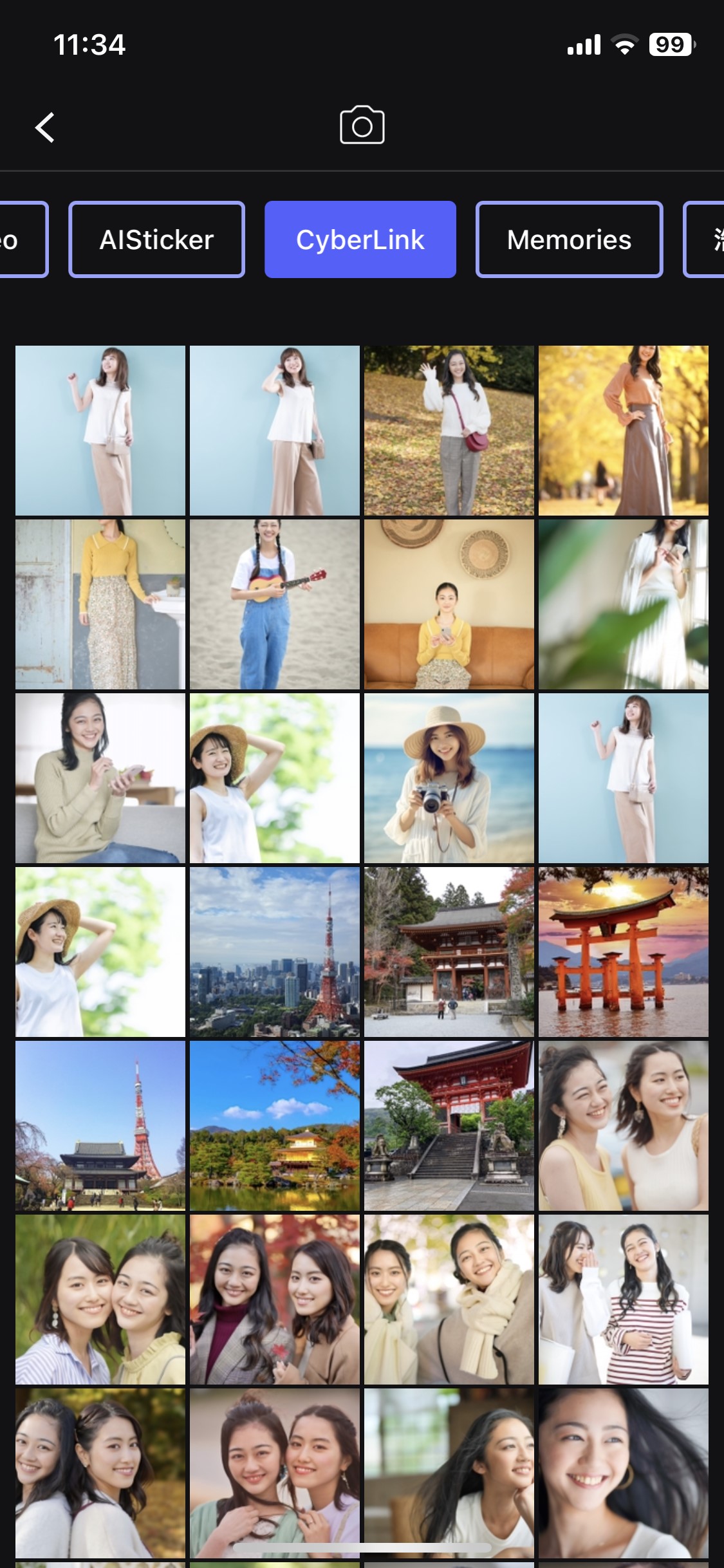Pick woman under yellow ginkgo trees
The width and height of the screenshot is (724, 1568).
pos(623,431)
